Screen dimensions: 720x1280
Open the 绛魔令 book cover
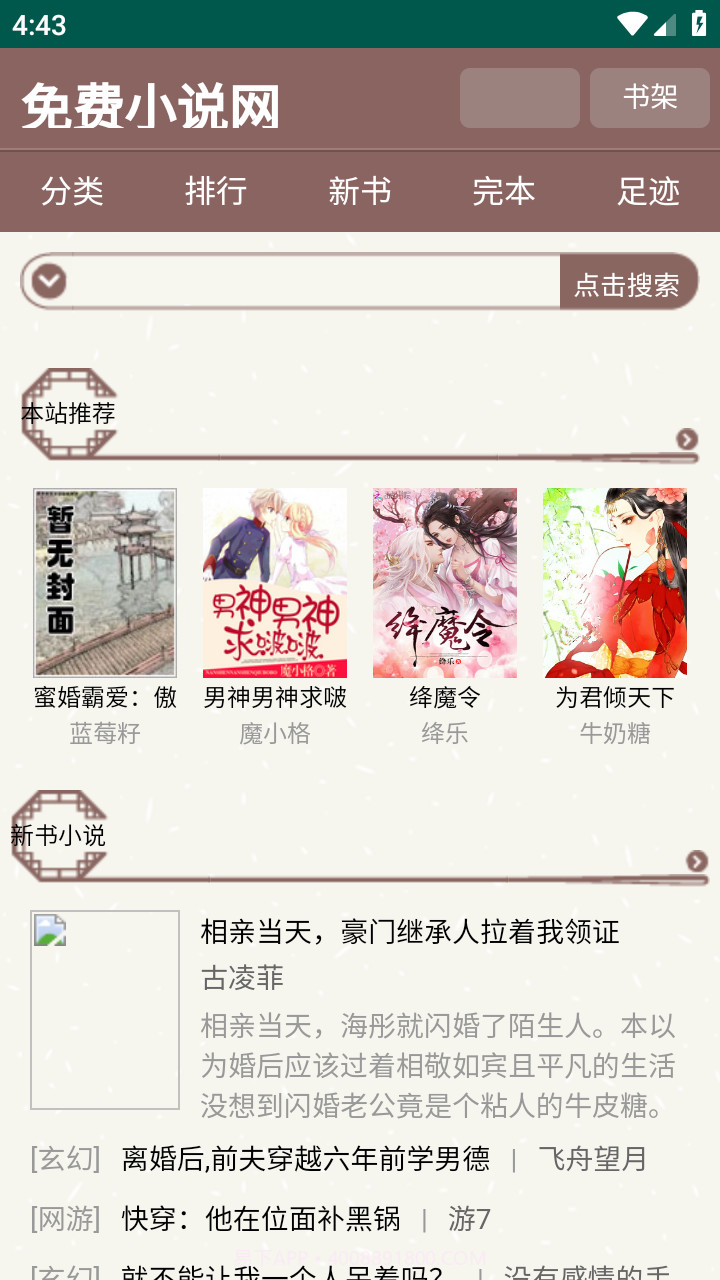(445, 582)
